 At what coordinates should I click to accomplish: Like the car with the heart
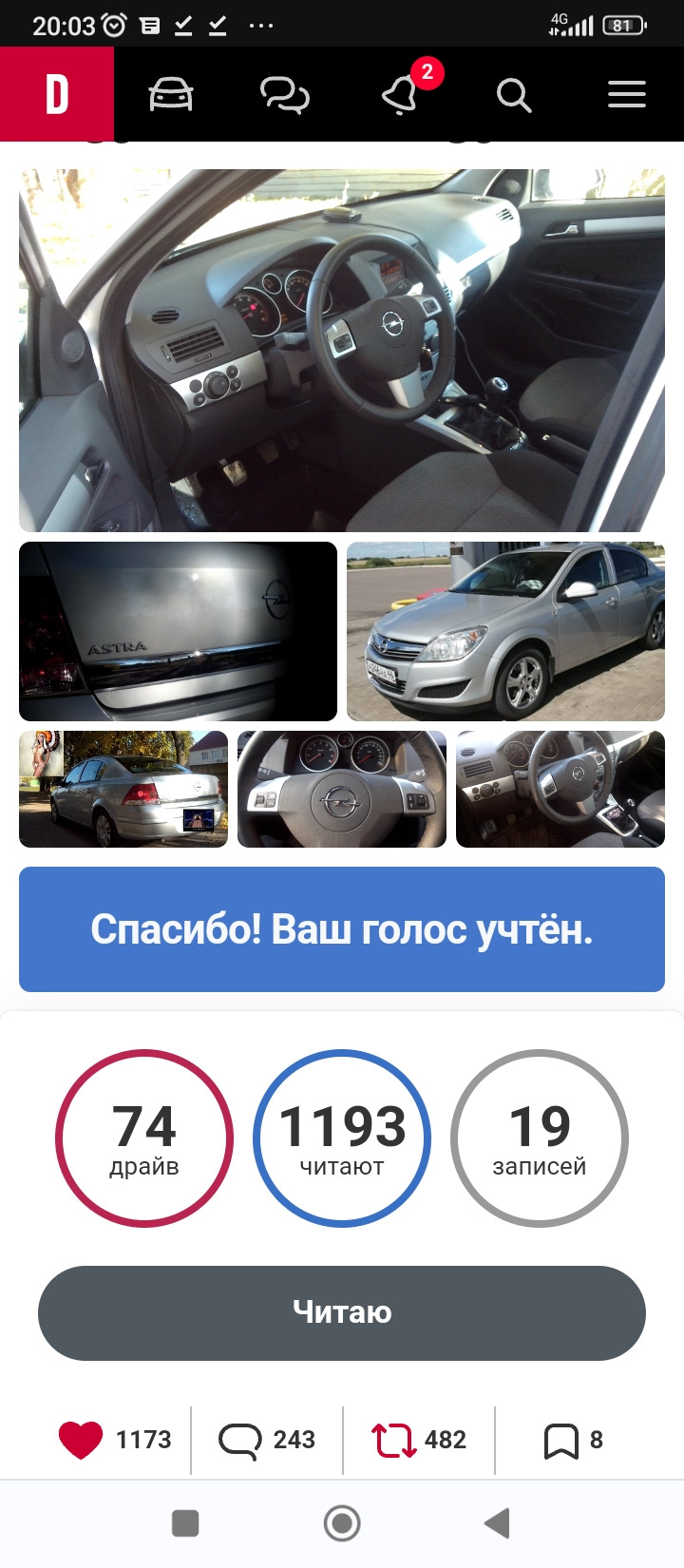pyautogui.click(x=82, y=1440)
